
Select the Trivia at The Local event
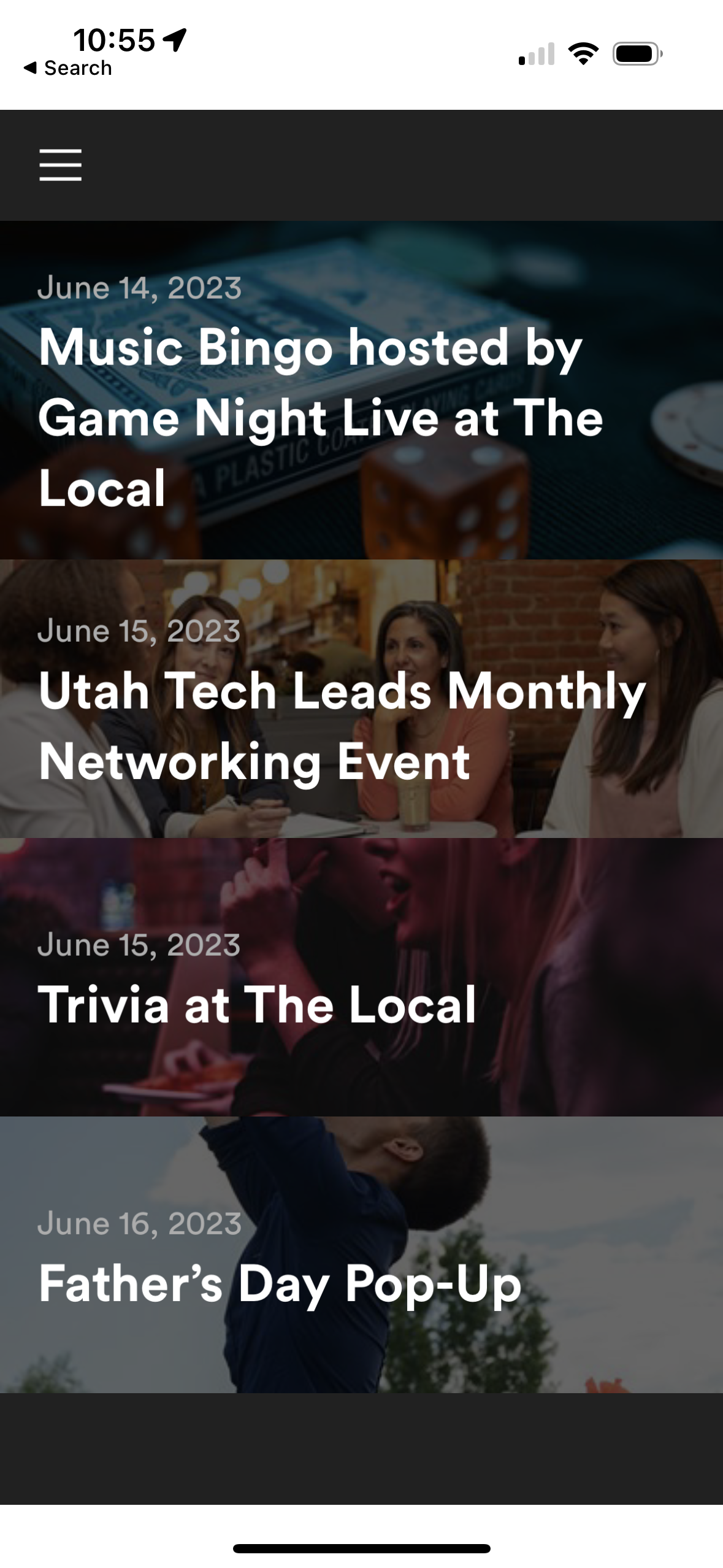258,1005
